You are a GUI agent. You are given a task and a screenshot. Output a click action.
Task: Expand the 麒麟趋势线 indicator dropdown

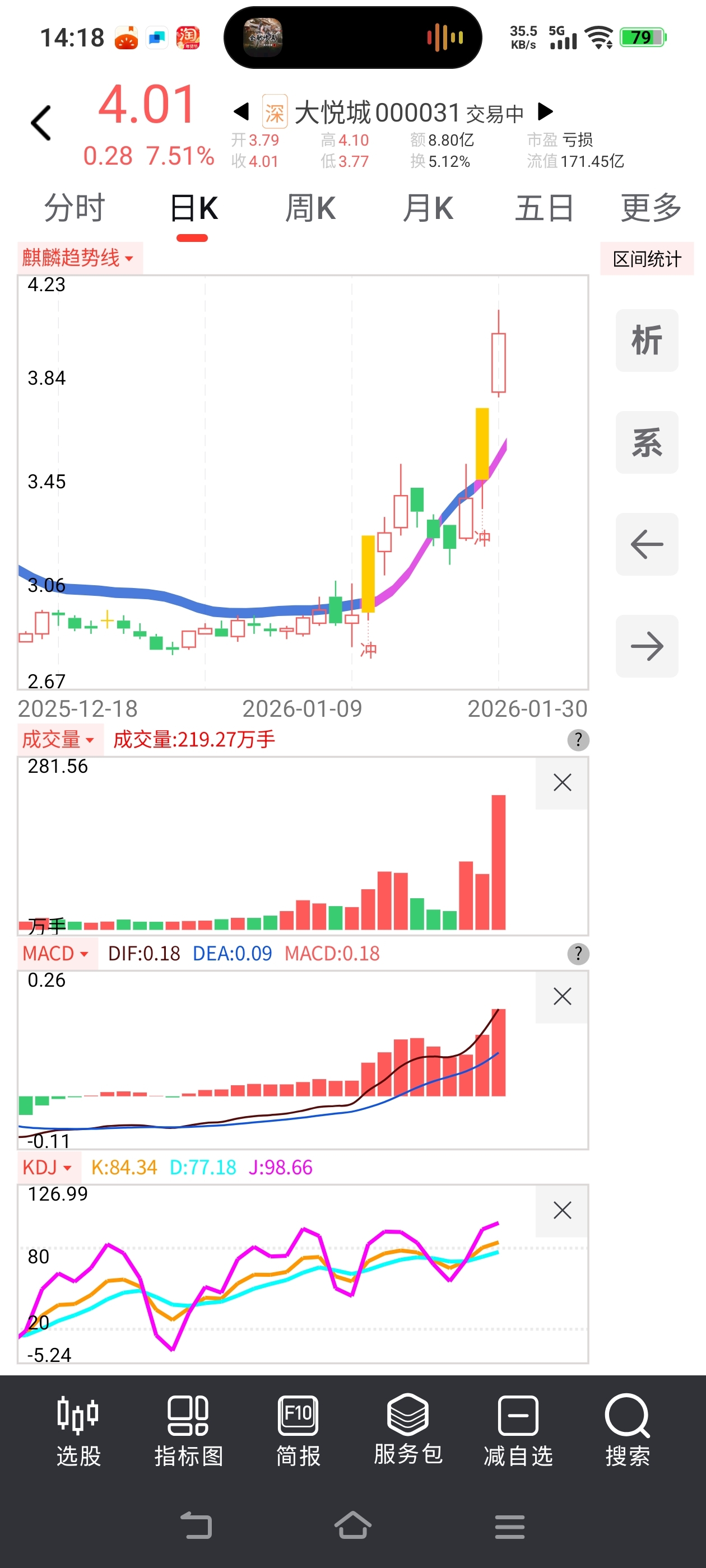[x=79, y=258]
